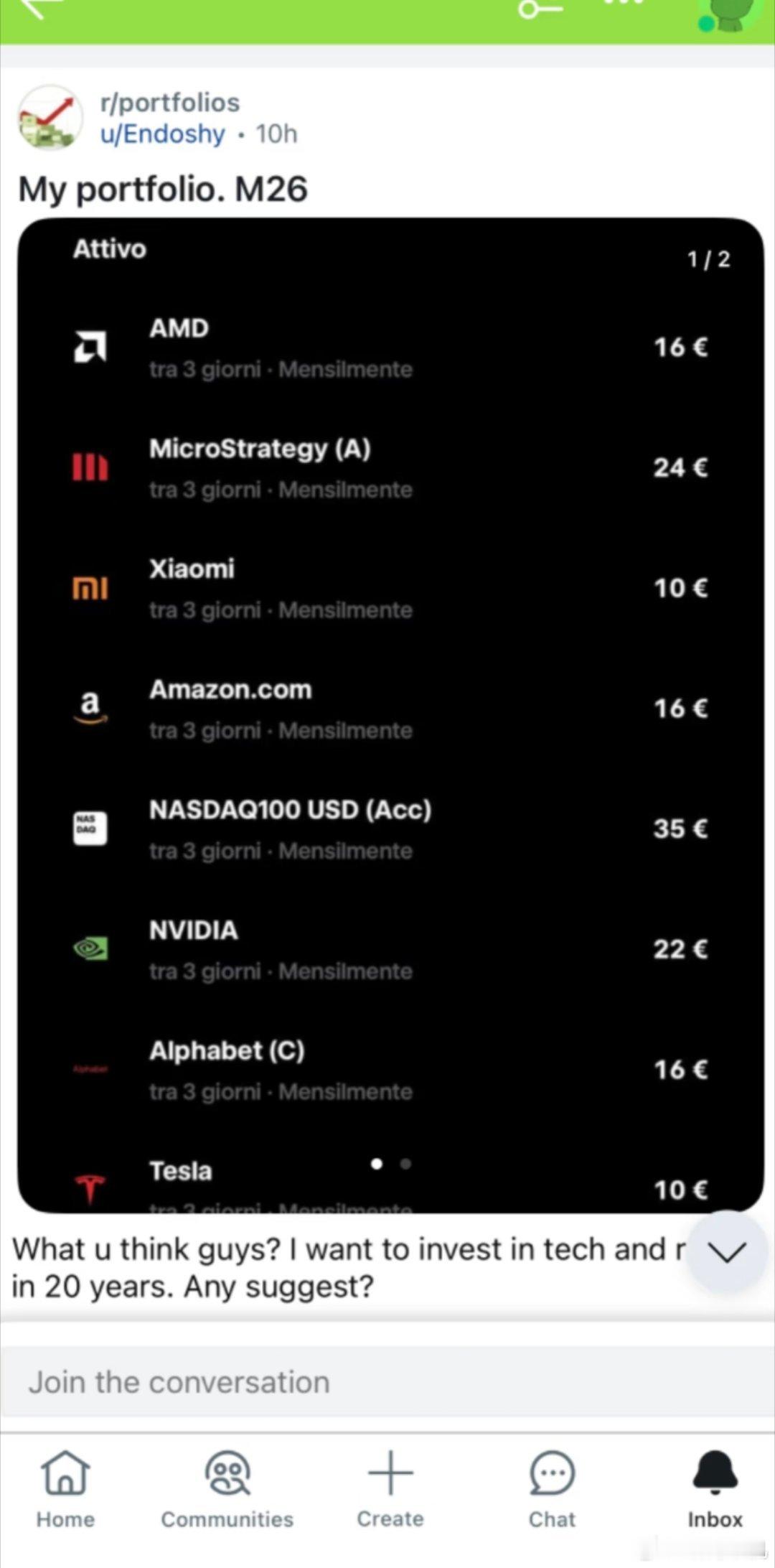Tap the Join the conversation field
The width and height of the screenshot is (775, 1568).
point(387,1382)
